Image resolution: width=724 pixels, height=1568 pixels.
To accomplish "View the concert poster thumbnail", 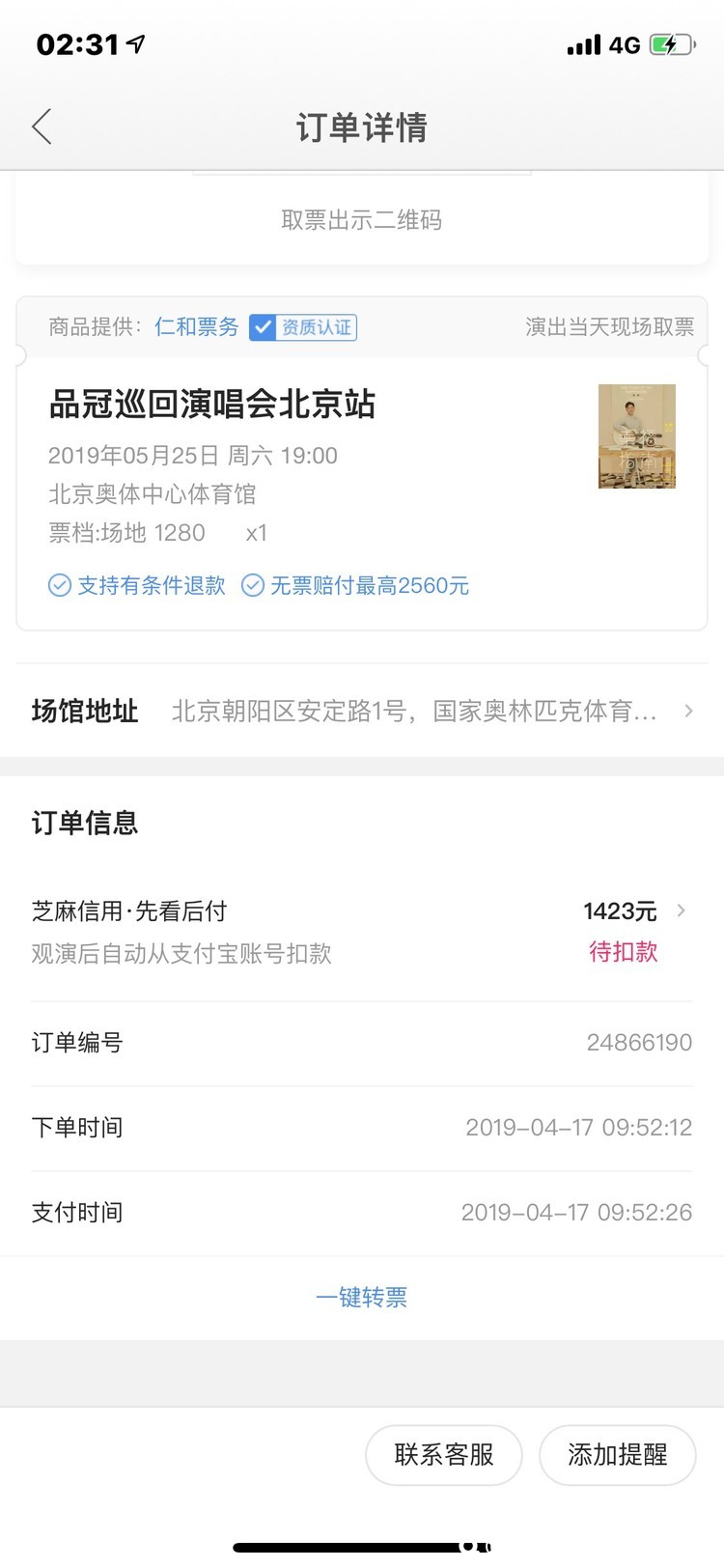I will [x=636, y=436].
